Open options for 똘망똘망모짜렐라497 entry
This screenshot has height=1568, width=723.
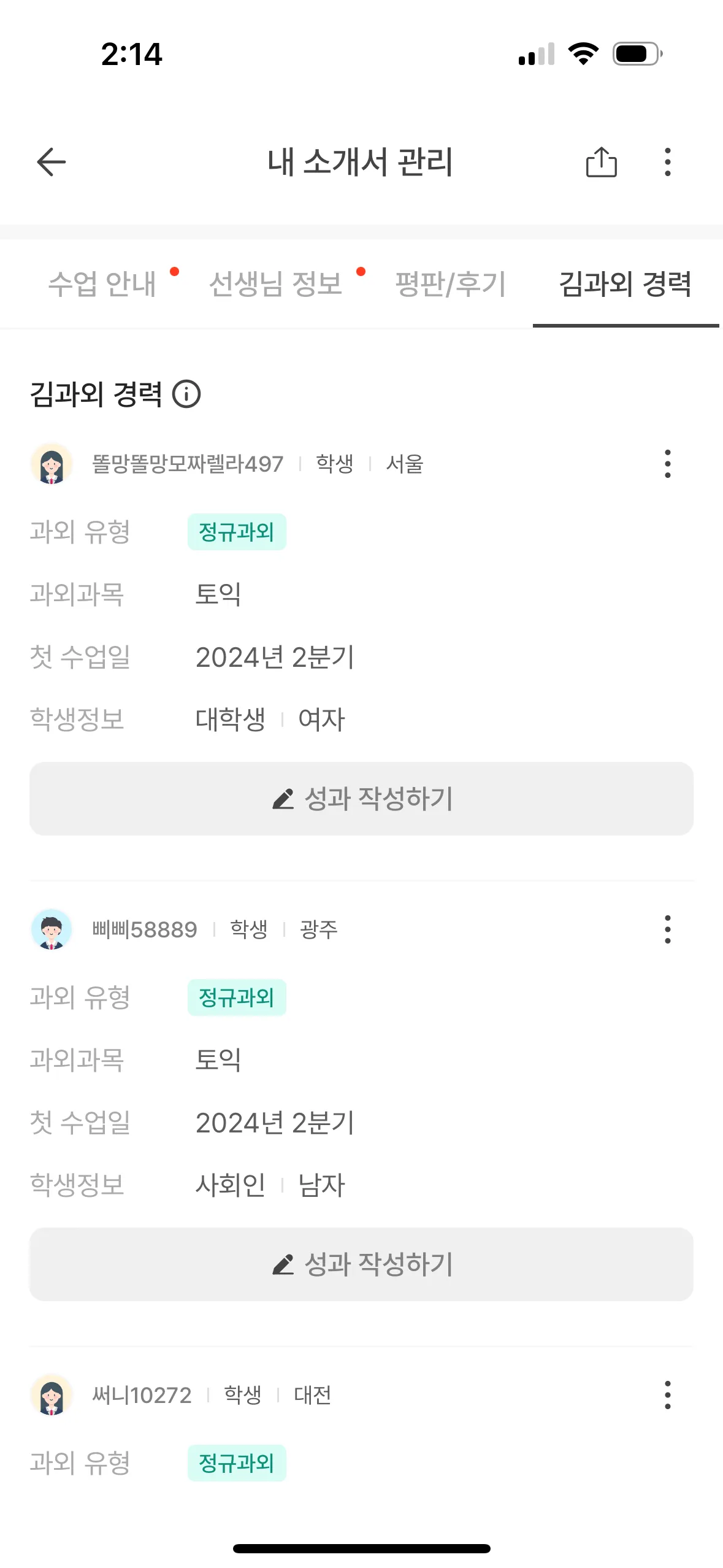click(x=668, y=464)
